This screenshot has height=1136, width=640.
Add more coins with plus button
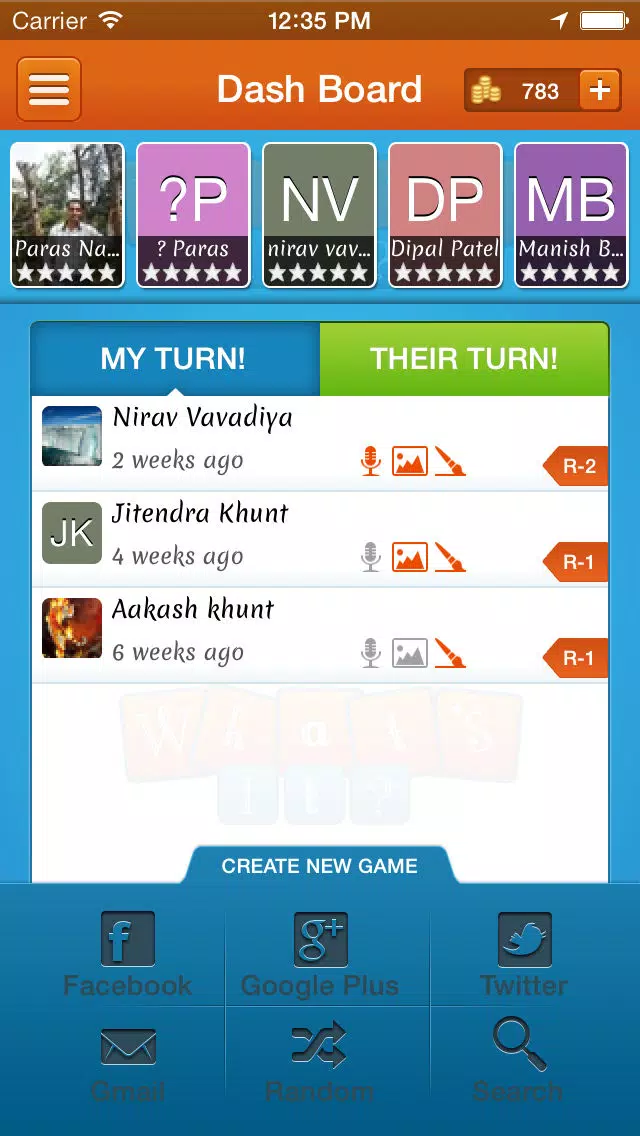tap(599, 91)
